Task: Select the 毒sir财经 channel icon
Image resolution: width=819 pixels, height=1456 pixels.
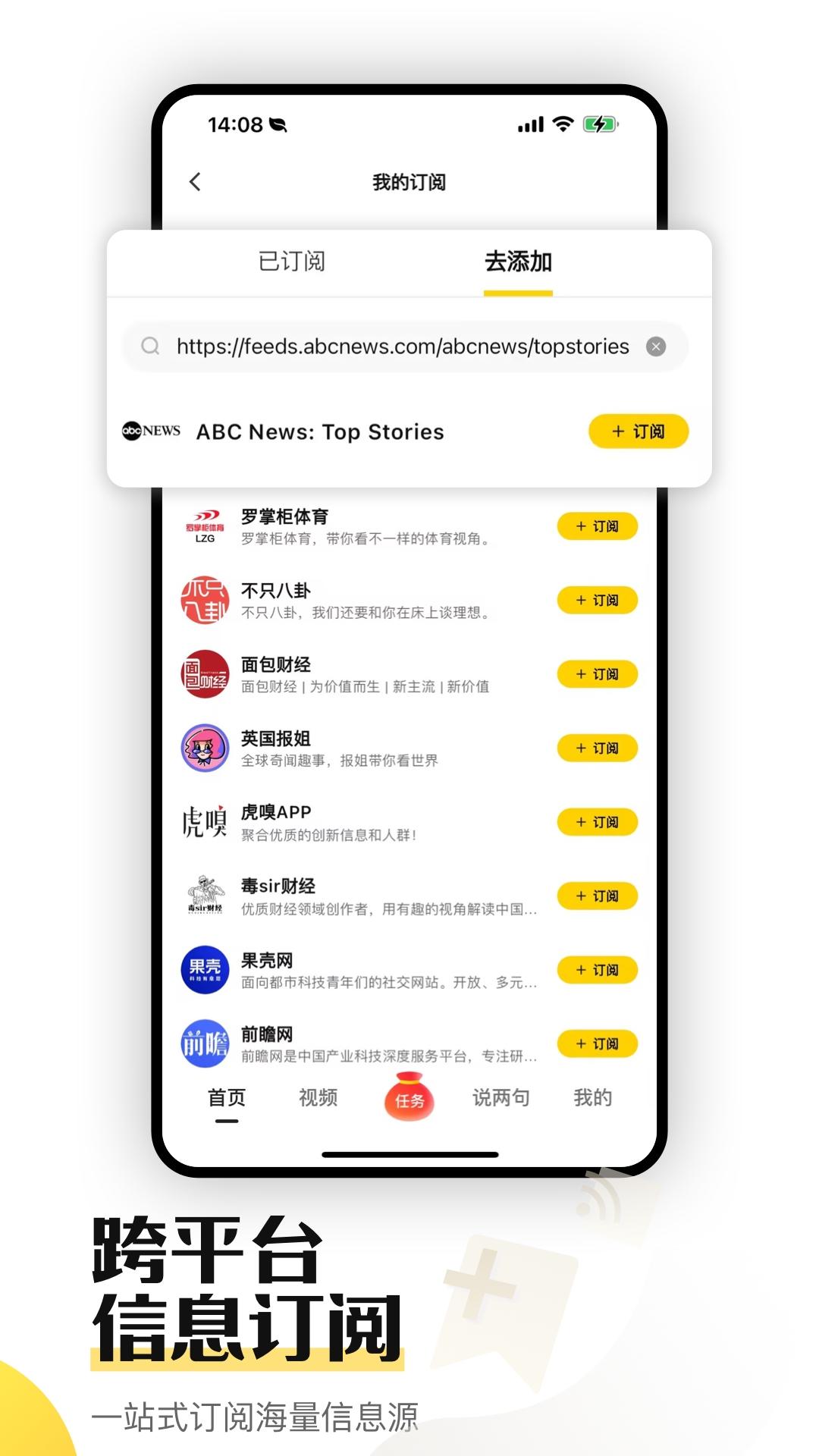Action: 206,895
